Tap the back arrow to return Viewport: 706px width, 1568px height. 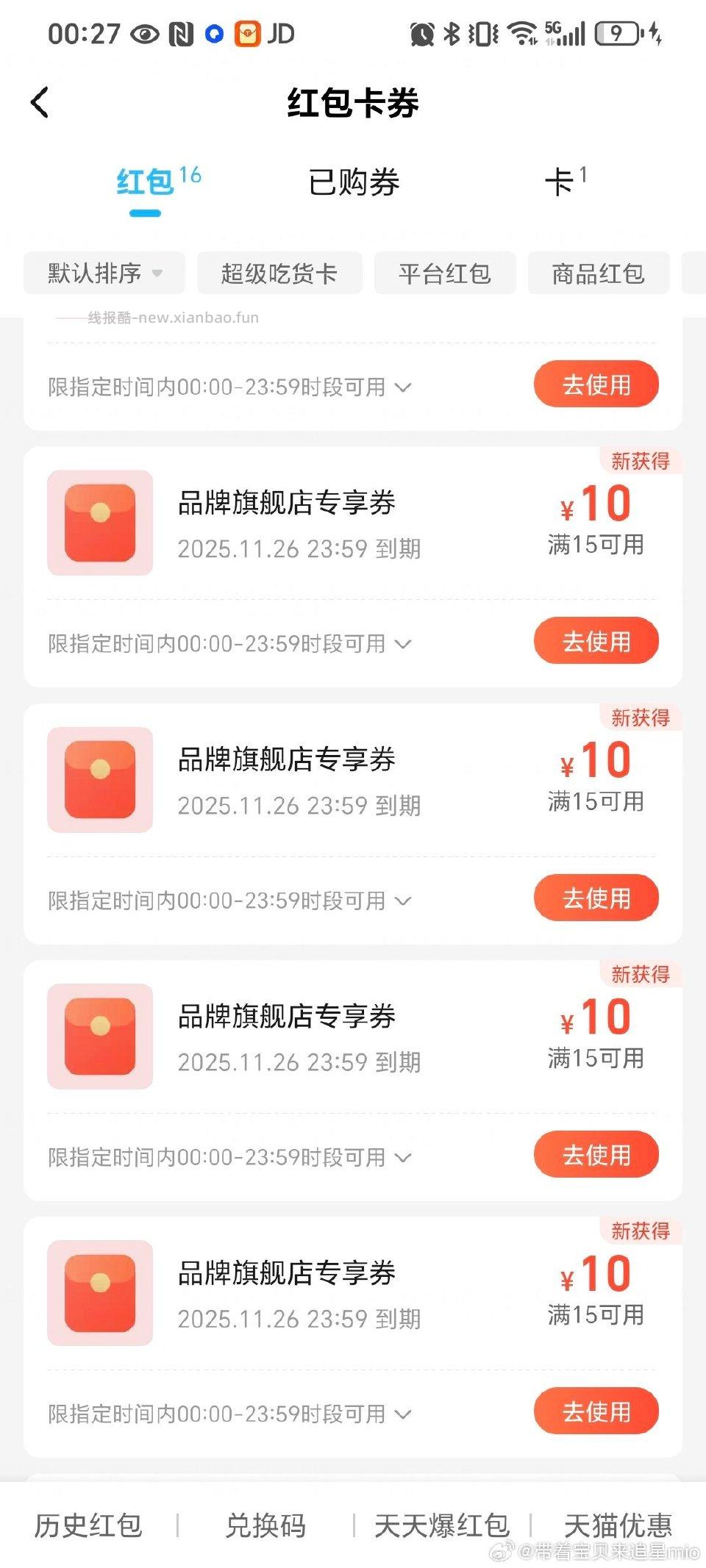click(x=40, y=103)
